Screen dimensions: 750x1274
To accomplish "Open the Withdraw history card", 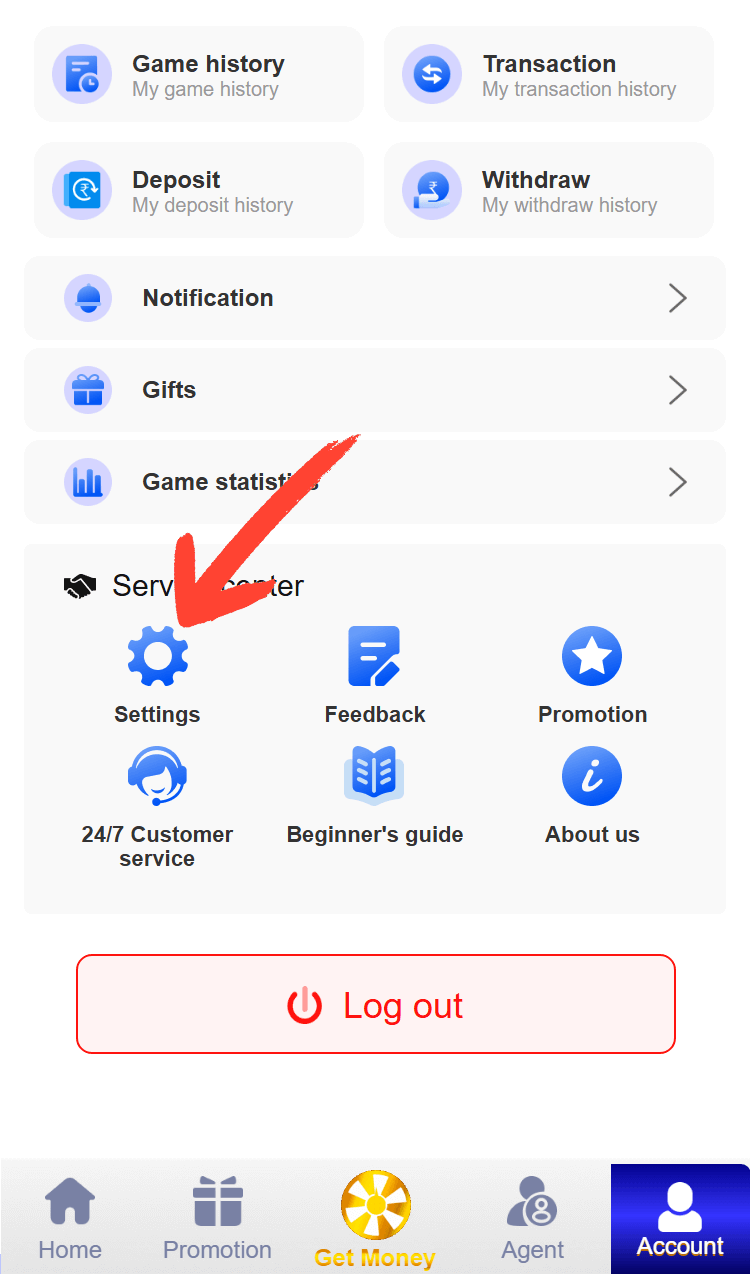I will pos(548,190).
